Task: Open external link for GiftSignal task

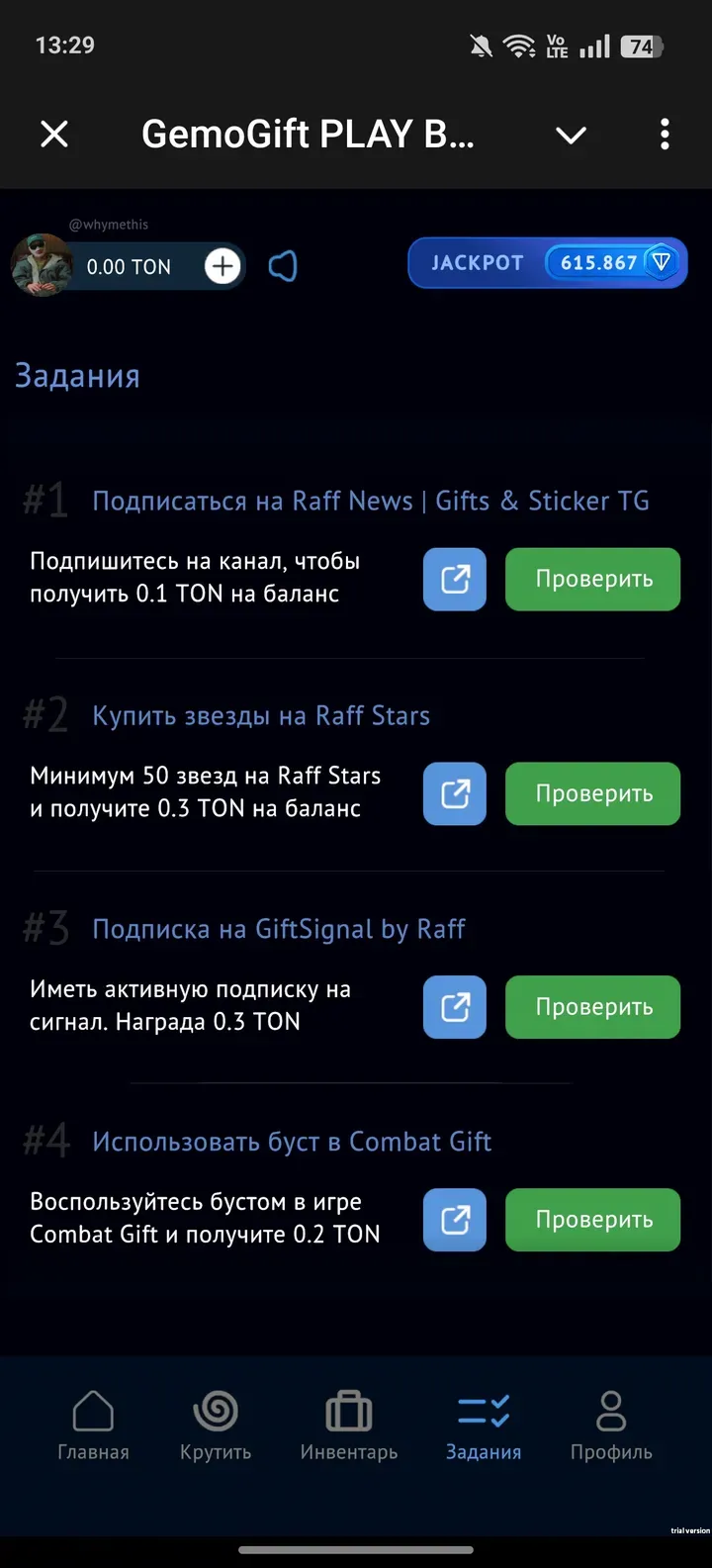Action: pyautogui.click(x=454, y=1007)
